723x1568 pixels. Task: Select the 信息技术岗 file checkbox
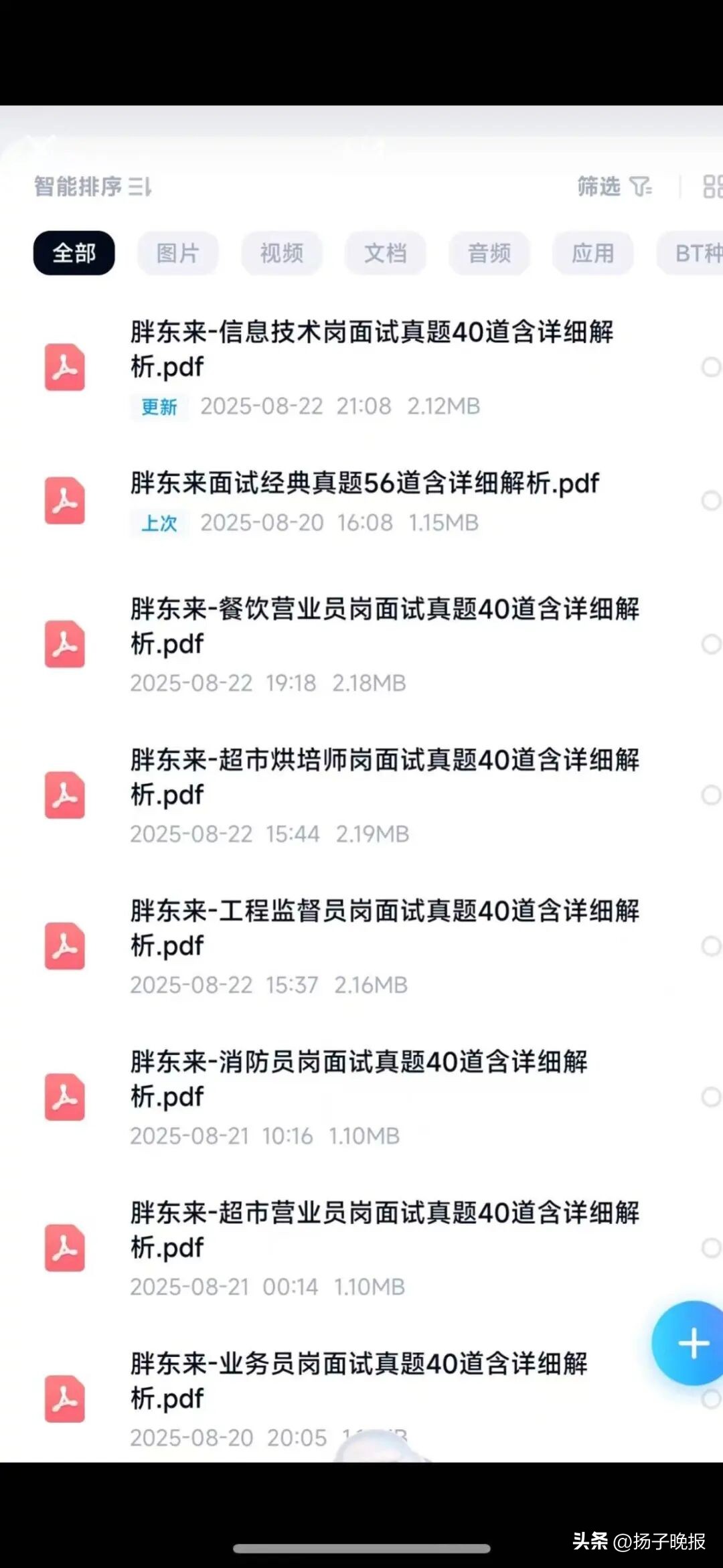point(711,367)
